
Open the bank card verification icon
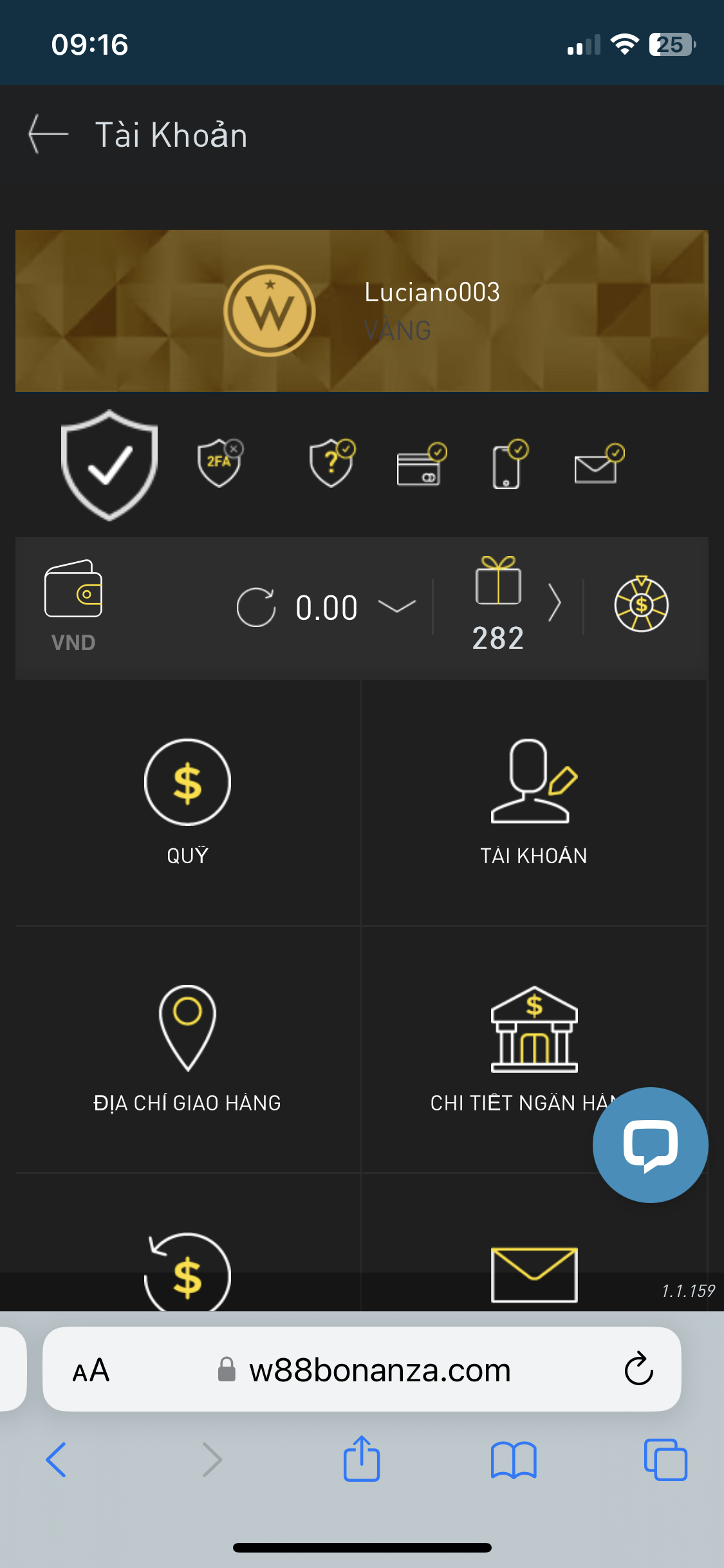(421, 465)
